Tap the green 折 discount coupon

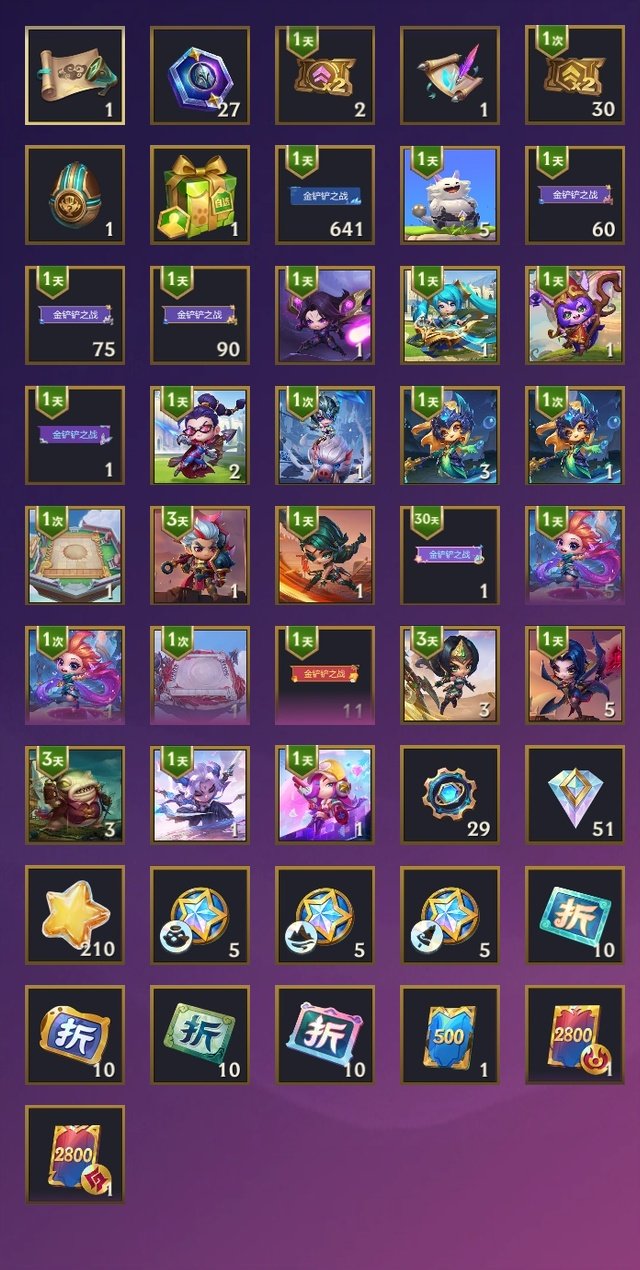tap(200, 1035)
